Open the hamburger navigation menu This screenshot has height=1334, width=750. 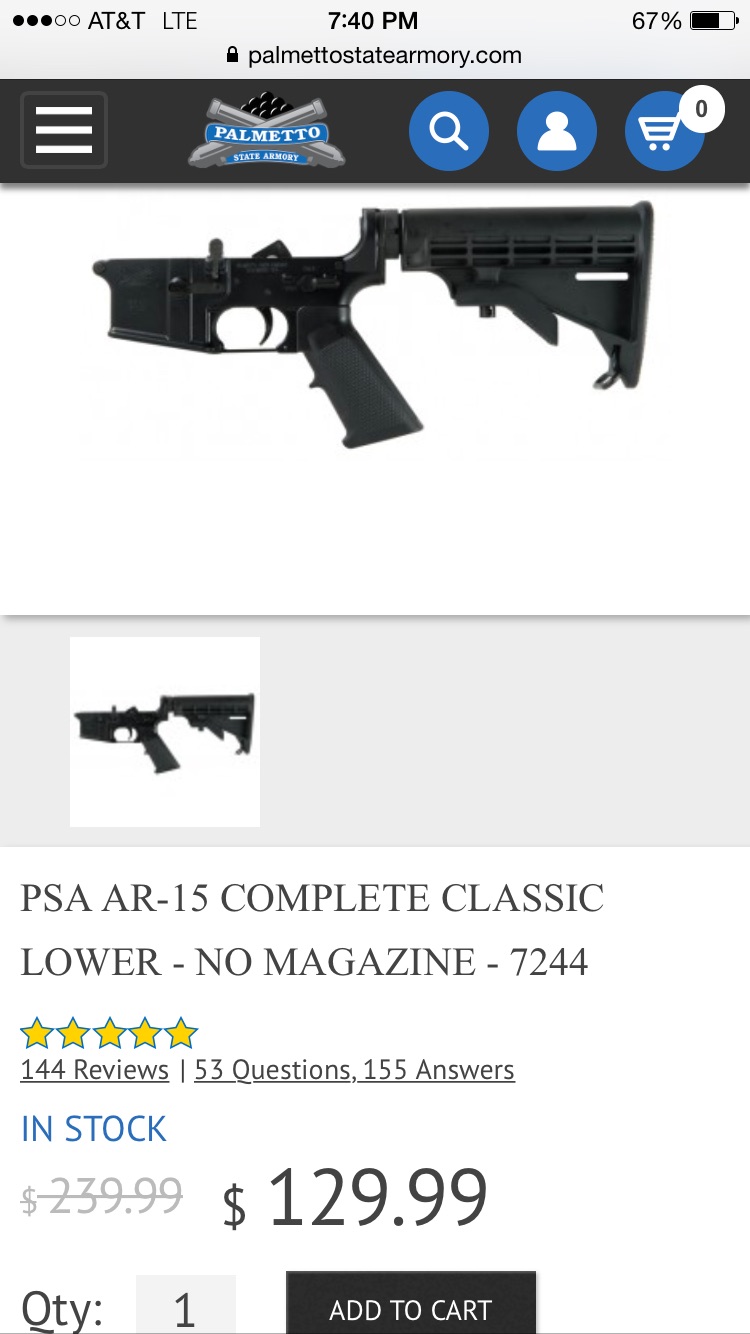point(63,130)
